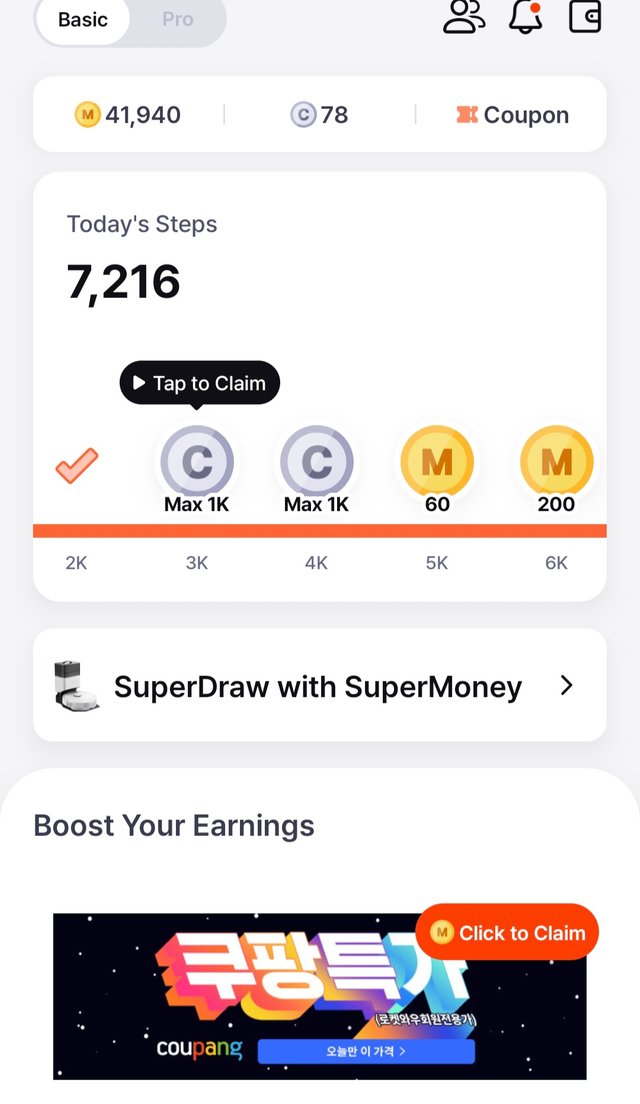This screenshot has width=640, height=1104.
Task: Open the Coupon section
Action: (x=512, y=115)
